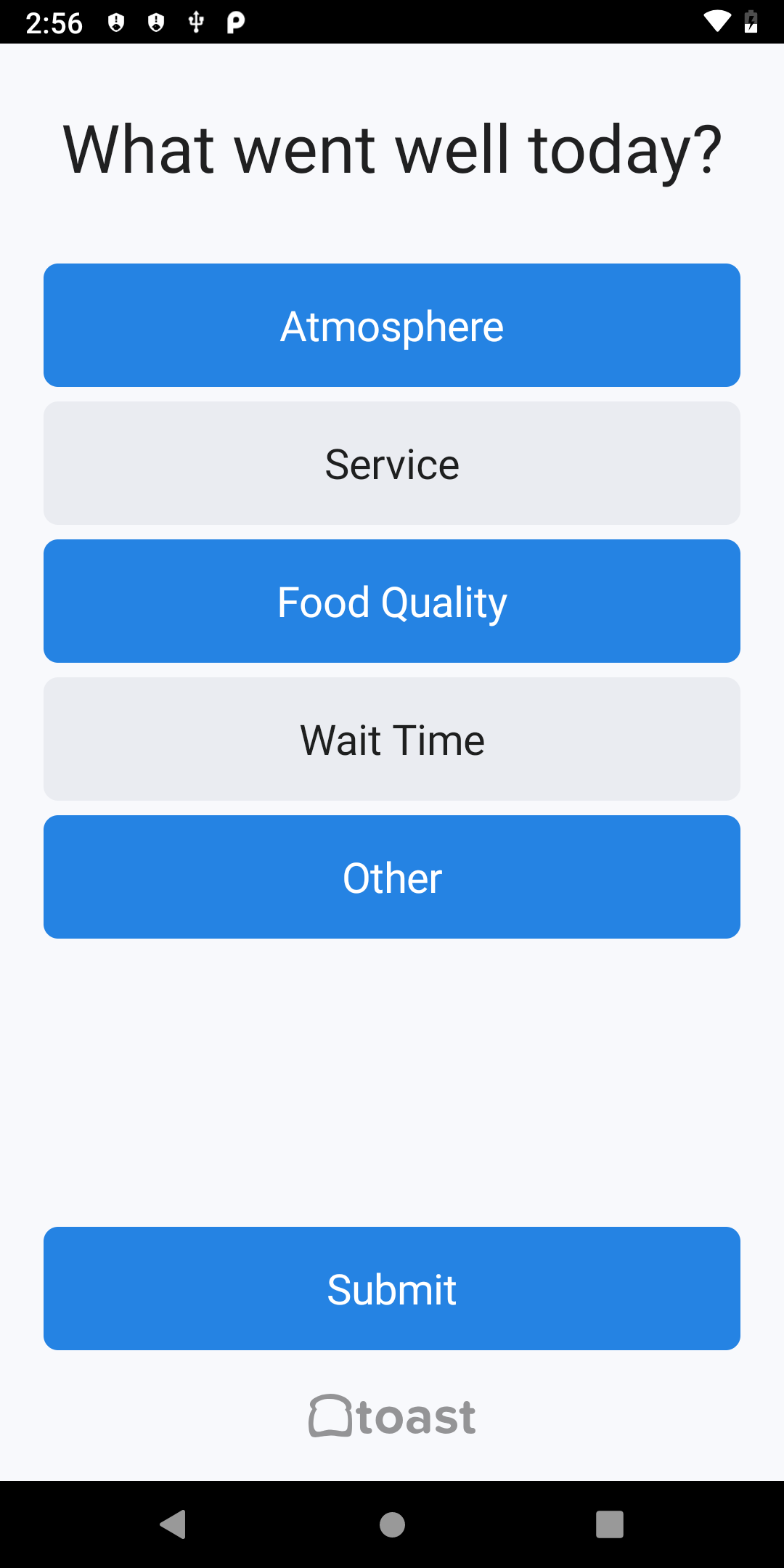
Task: Tap the first shield alert status icon
Action: coord(115,23)
